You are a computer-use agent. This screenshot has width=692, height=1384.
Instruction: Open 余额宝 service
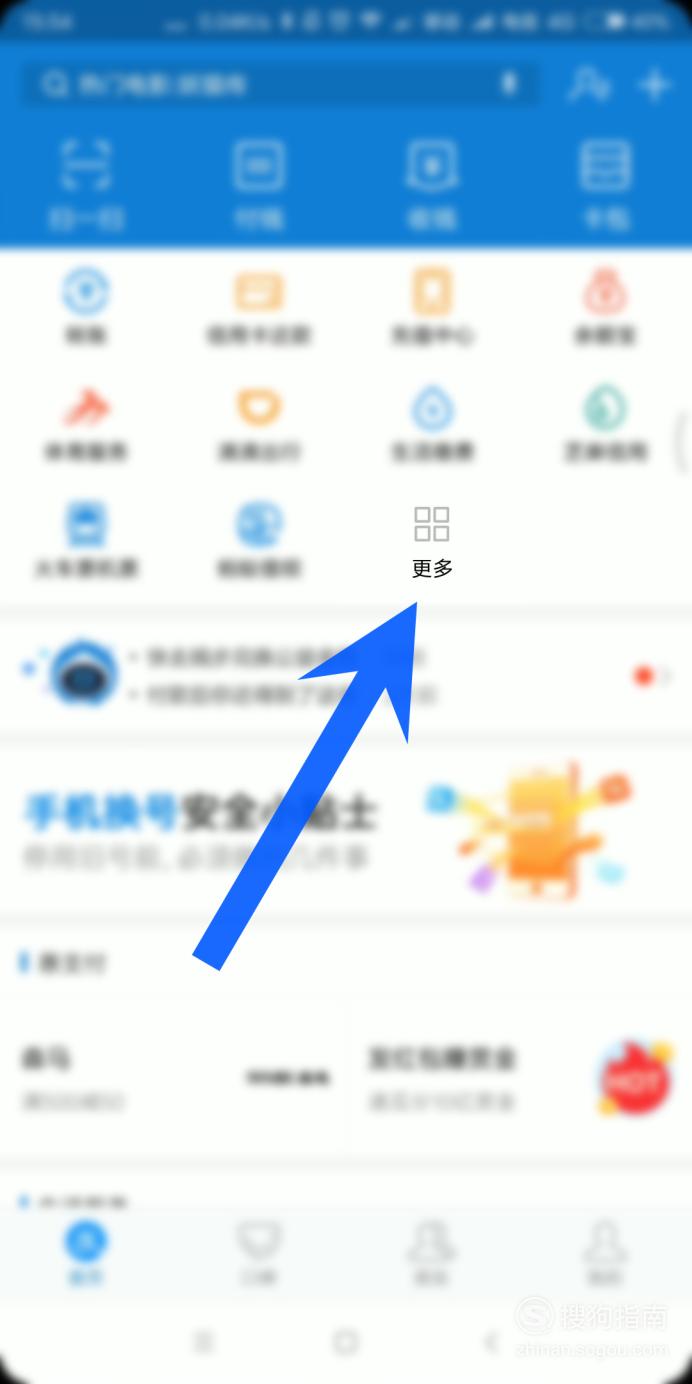click(606, 308)
